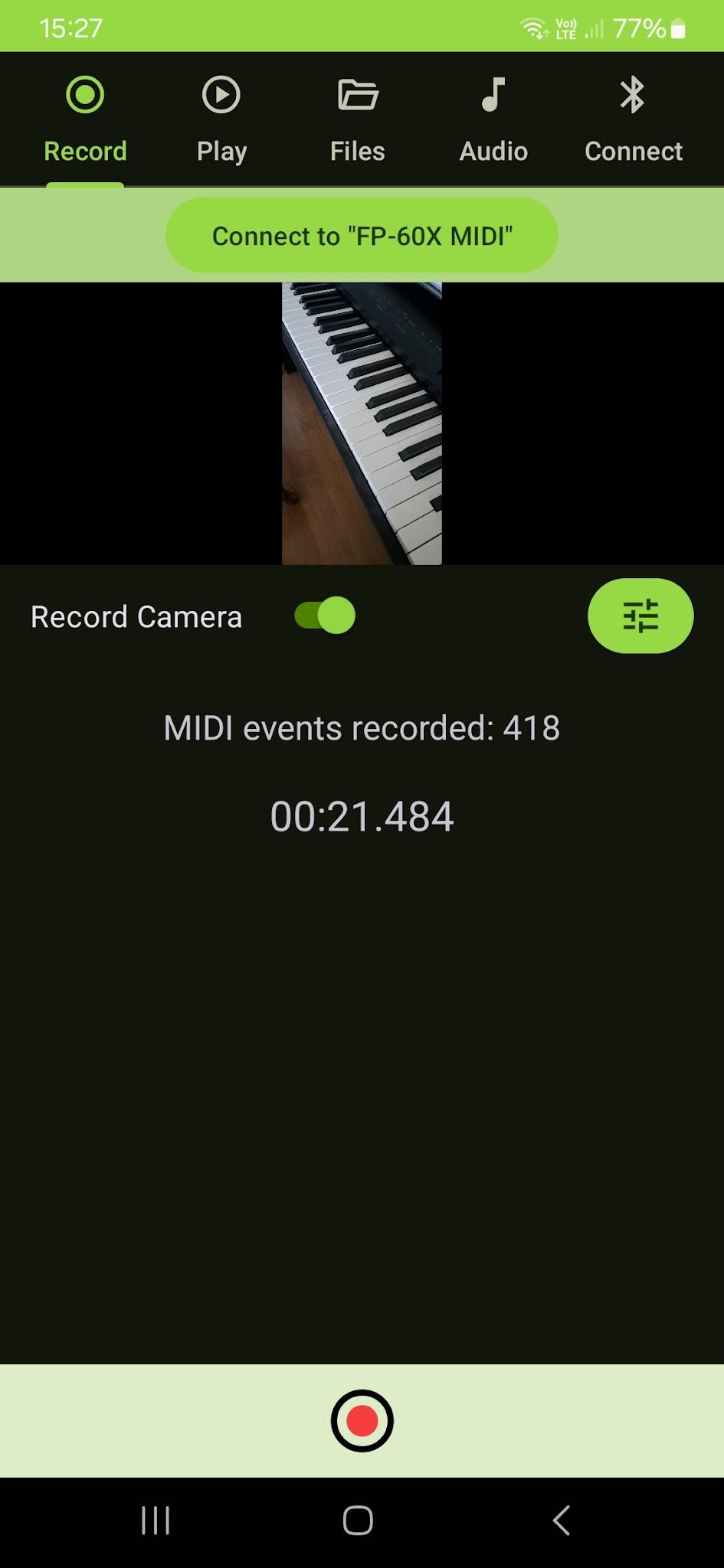Stop recording with the red record button
Image resolution: width=724 pixels, height=1568 pixels.
(x=362, y=1420)
